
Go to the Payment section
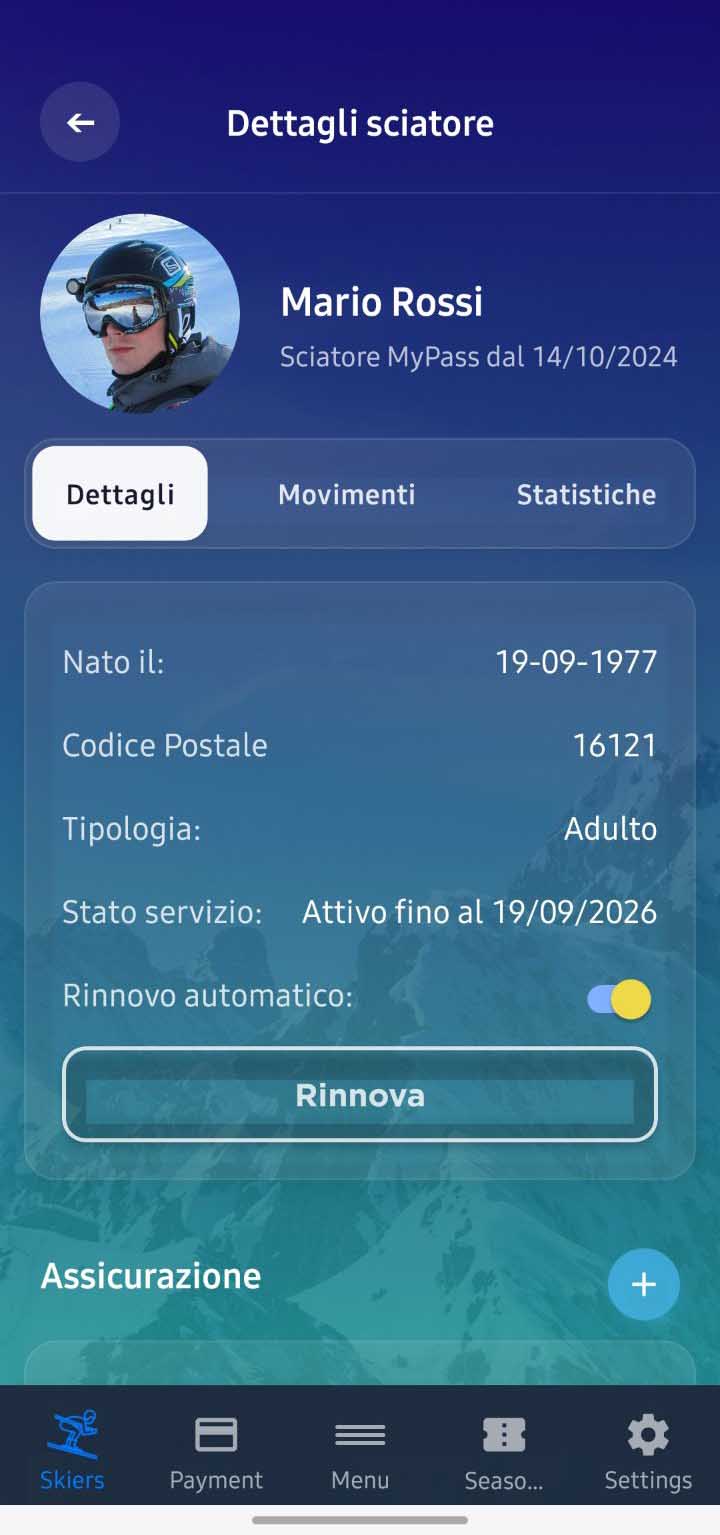pos(216,1448)
